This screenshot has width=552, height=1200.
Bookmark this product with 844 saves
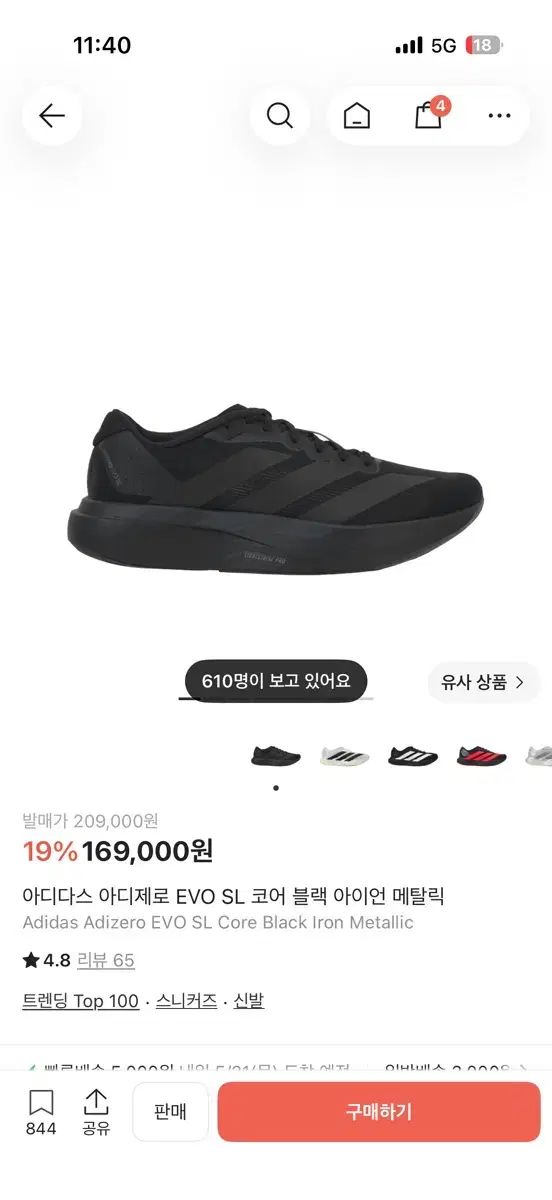pyautogui.click(x=41, y=1113)
